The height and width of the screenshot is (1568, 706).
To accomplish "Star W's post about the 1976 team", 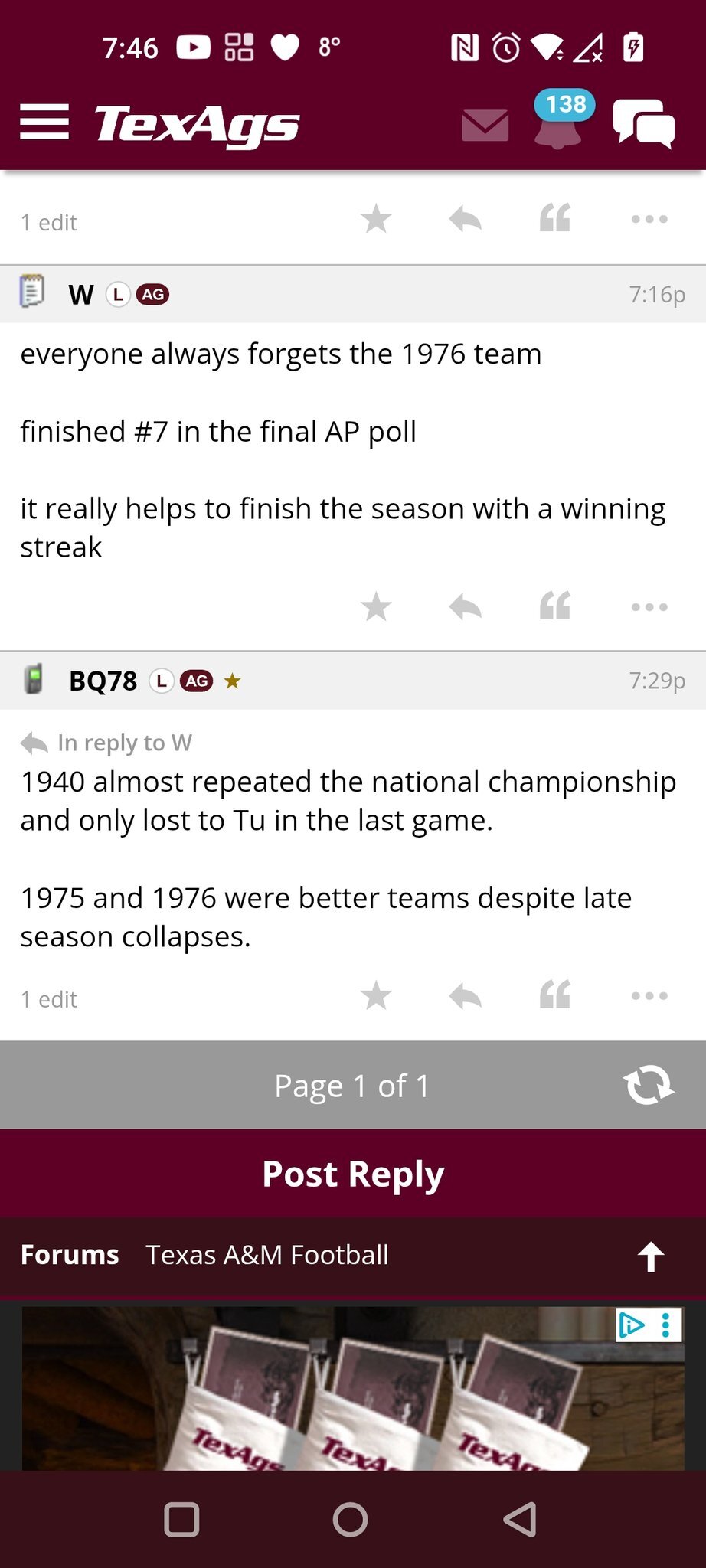I will [x=376, y=607].
